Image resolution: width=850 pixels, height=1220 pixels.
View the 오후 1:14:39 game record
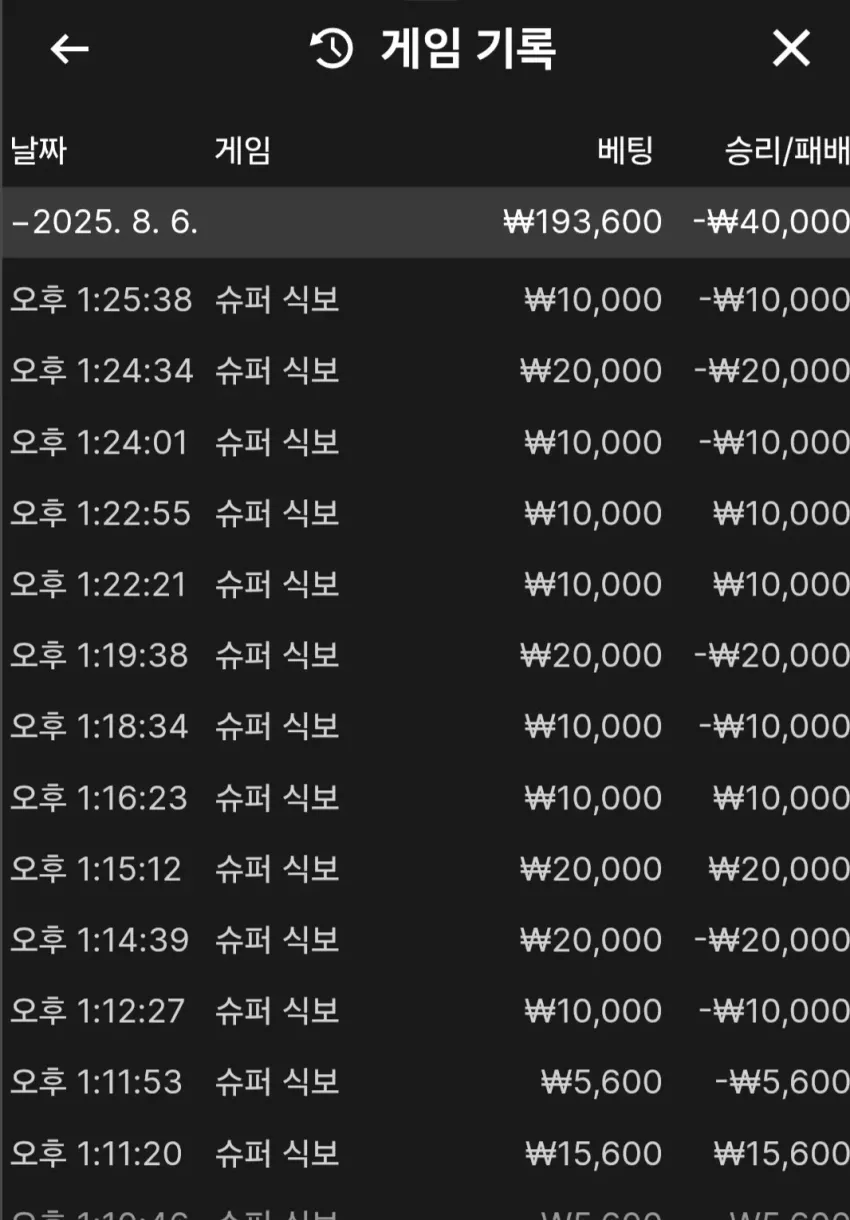(x=425, y=940)
